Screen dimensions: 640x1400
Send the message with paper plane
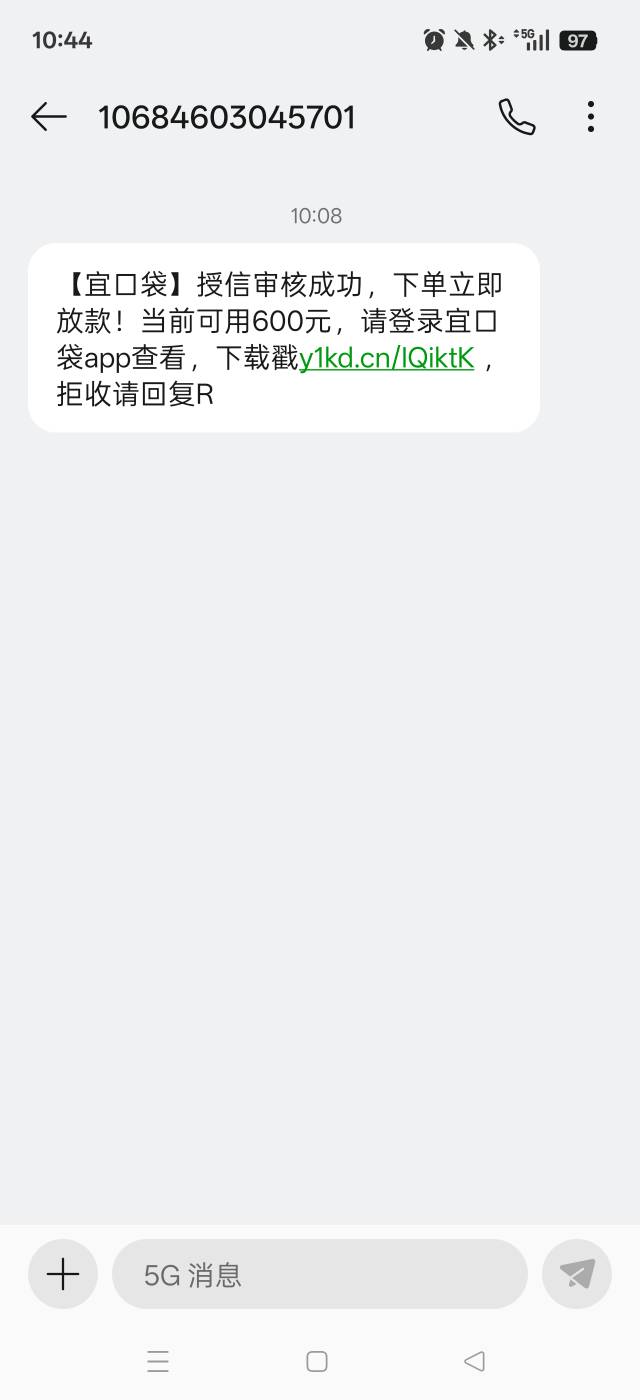[x=576, y=1274]
